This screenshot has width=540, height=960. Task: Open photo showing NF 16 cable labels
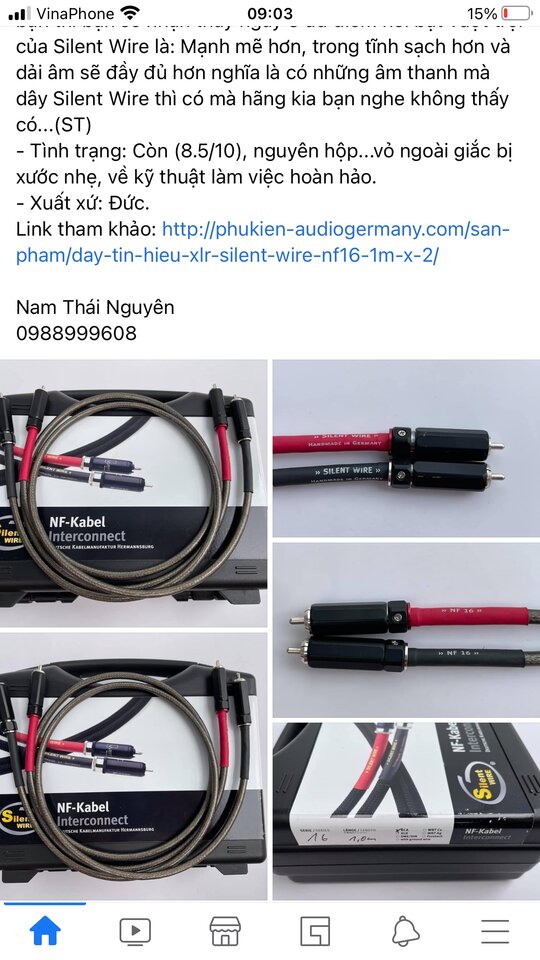tap(407, 630)
